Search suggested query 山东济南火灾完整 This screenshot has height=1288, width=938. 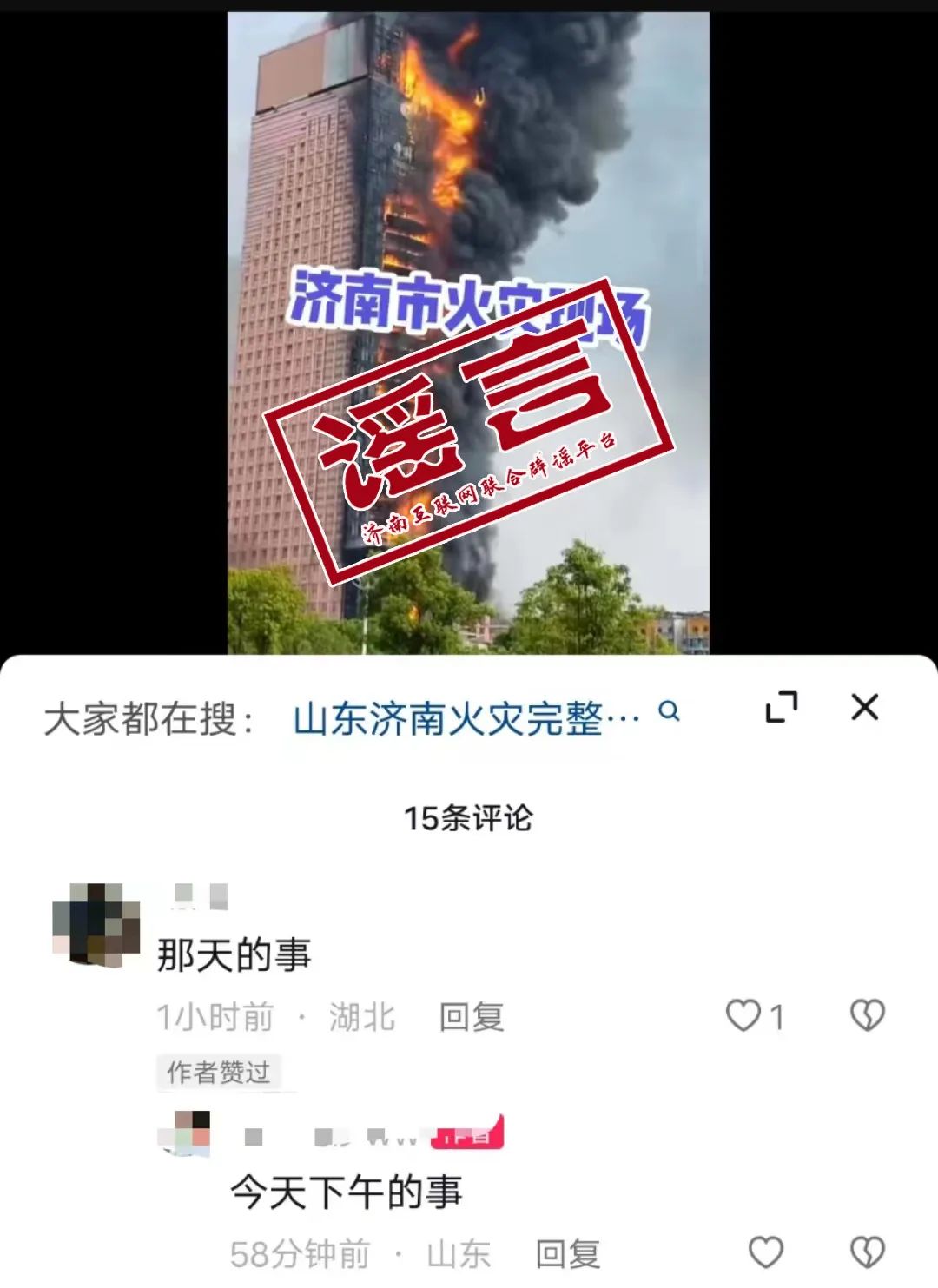click(x=466, y=718)
